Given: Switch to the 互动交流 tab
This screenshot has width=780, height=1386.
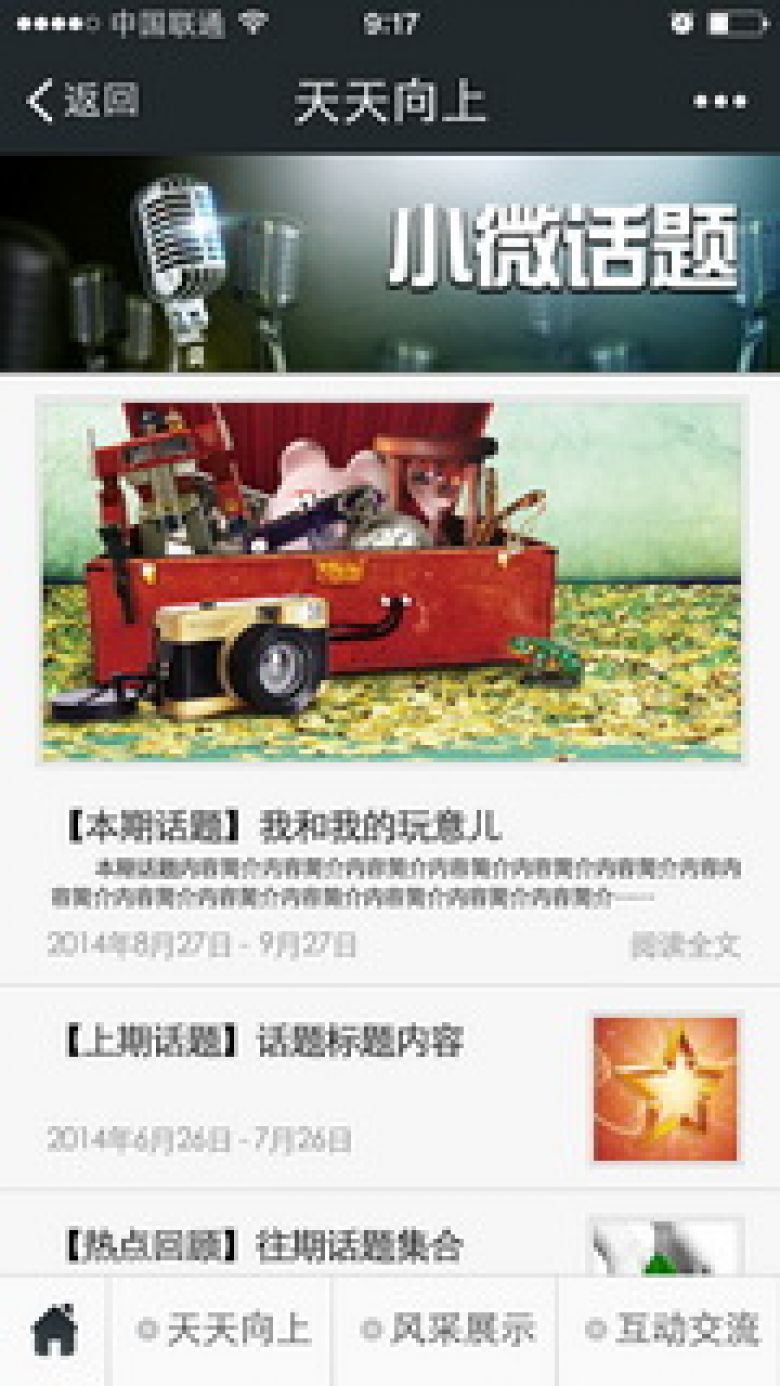Looking at the screenshot, I should click(672, 1331).
